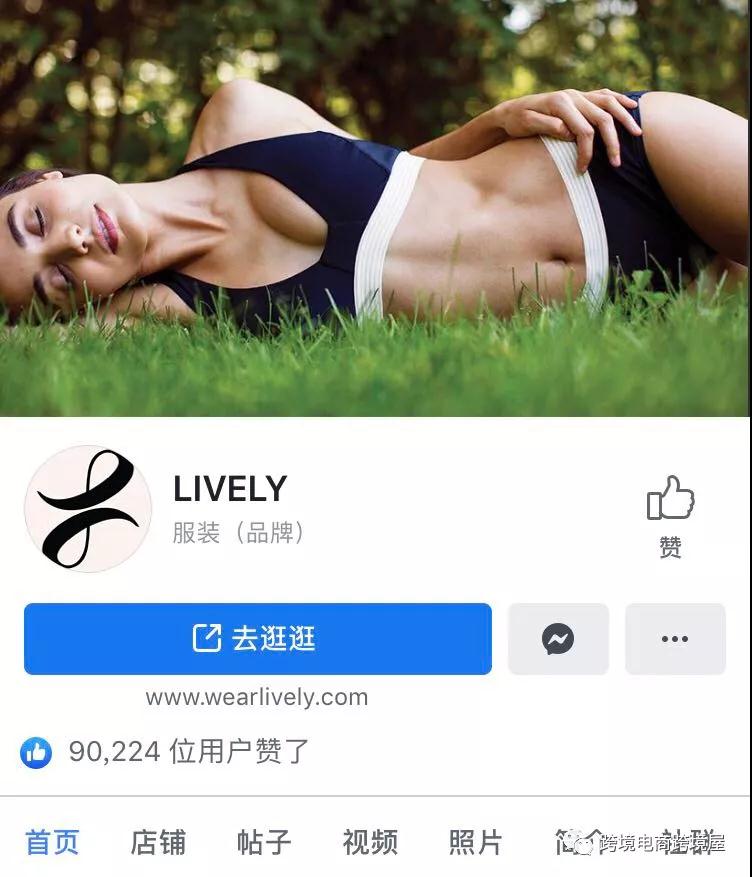Image resolution: width=752 pixels, height=877 pixels.
Task: Switch to the 照片 tab
Action: (476, 842)
